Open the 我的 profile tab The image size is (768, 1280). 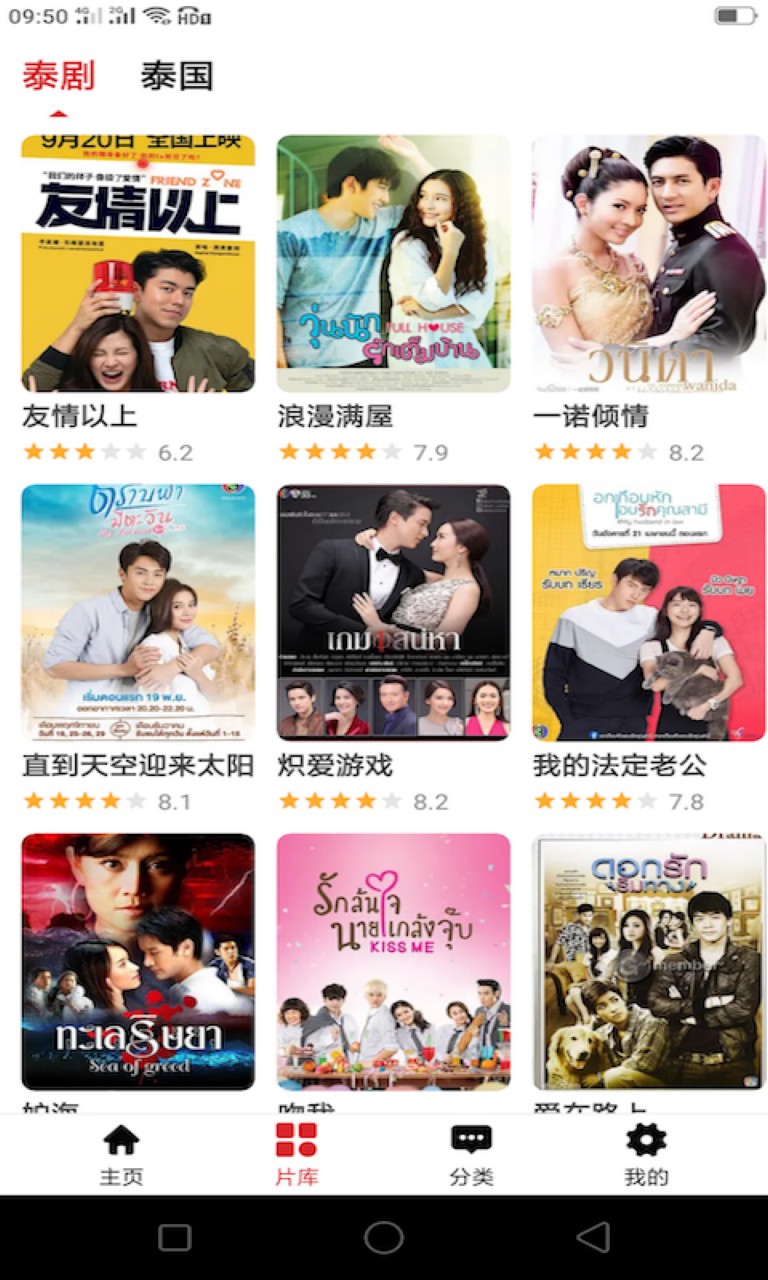tap(646, 1155)
